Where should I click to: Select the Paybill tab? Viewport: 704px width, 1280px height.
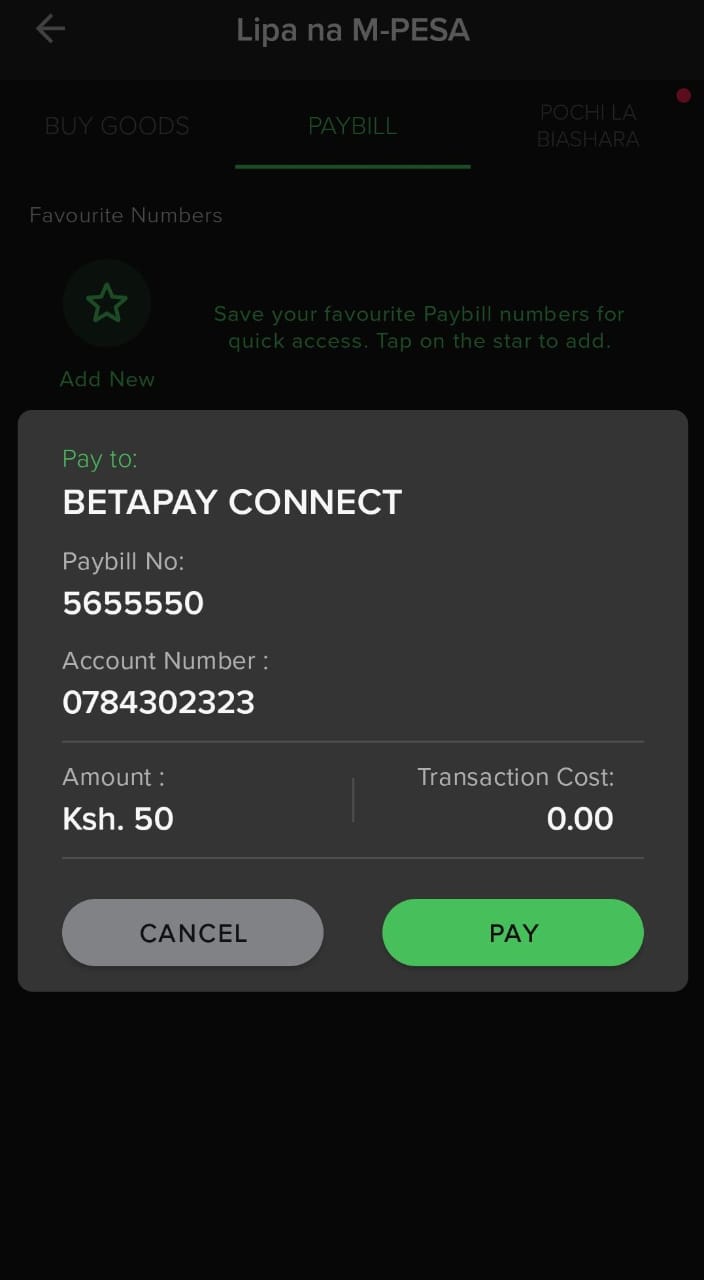(x=352, y=126)
